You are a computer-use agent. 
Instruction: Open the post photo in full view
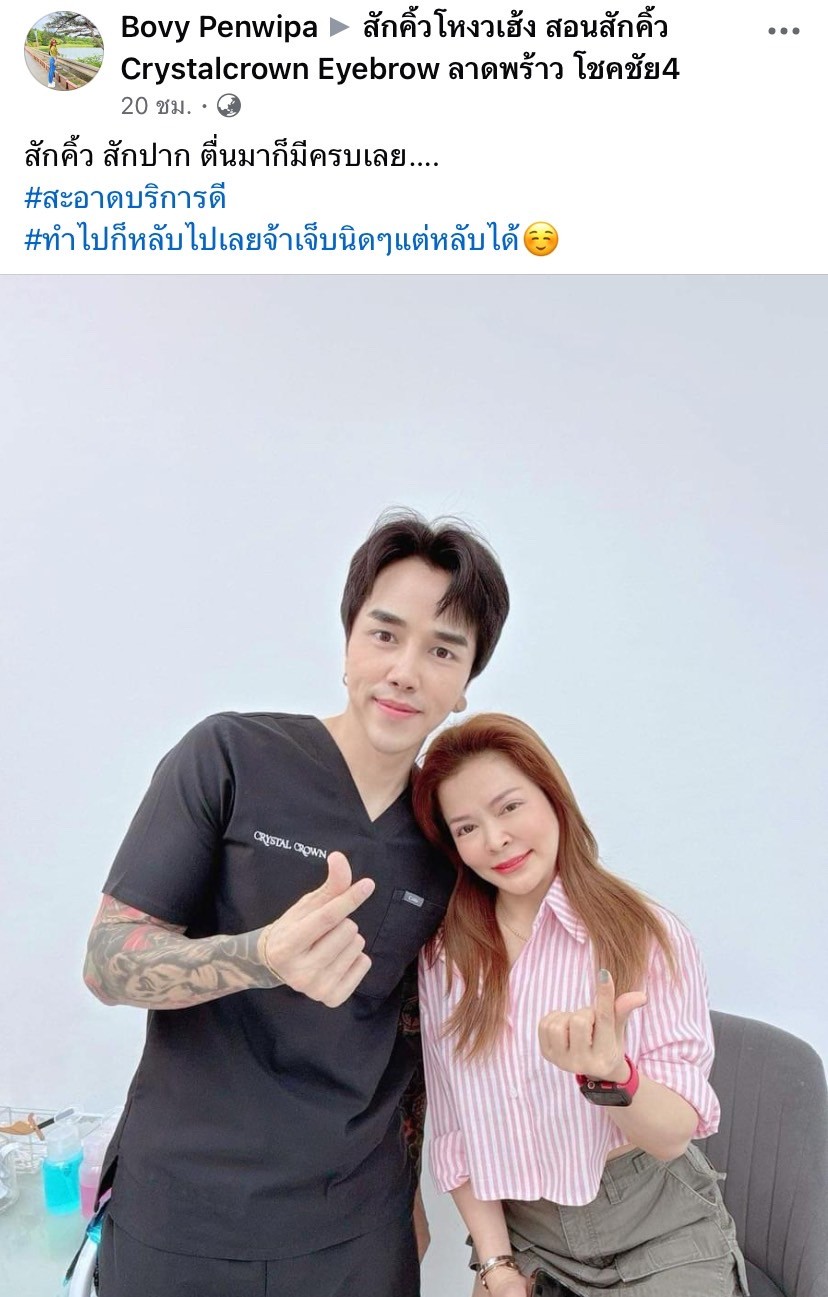click(414, 785)
